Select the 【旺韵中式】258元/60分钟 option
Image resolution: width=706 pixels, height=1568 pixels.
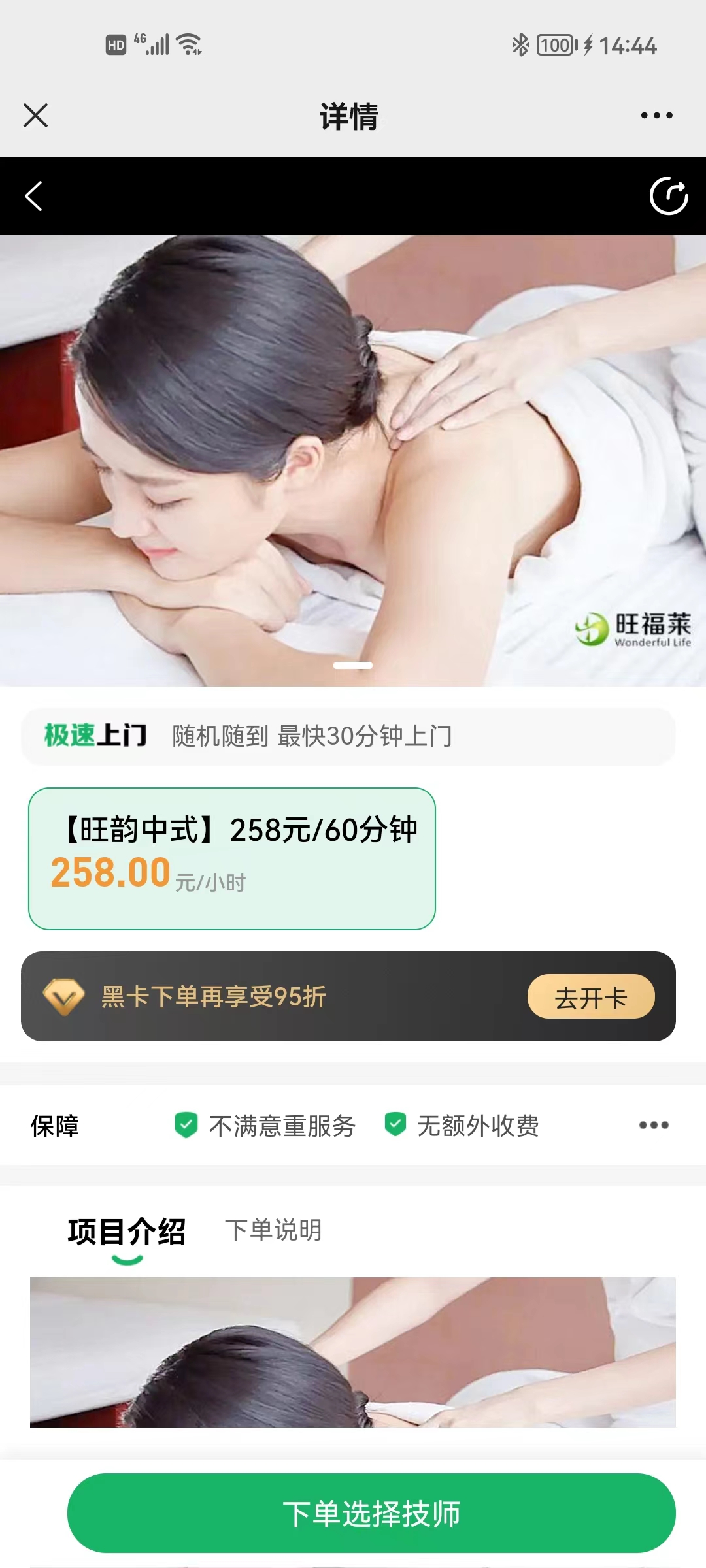pos(232,858)
